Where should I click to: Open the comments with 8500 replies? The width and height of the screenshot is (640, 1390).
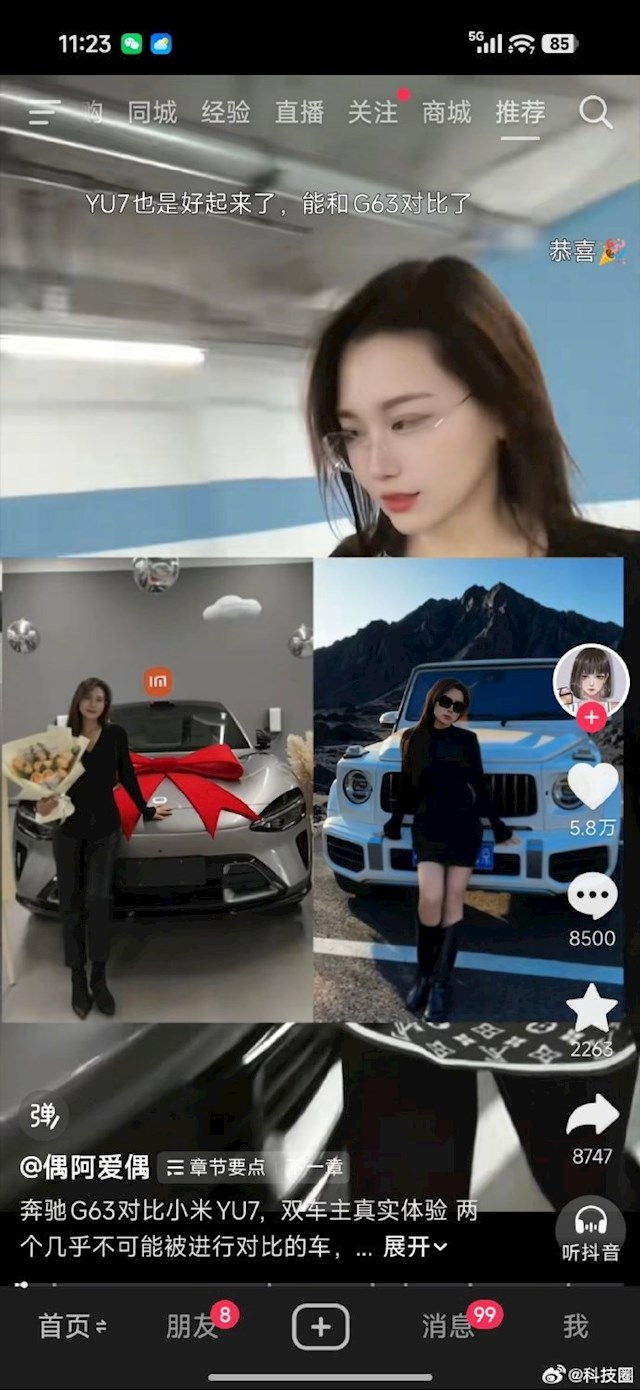tap(592, 896)
